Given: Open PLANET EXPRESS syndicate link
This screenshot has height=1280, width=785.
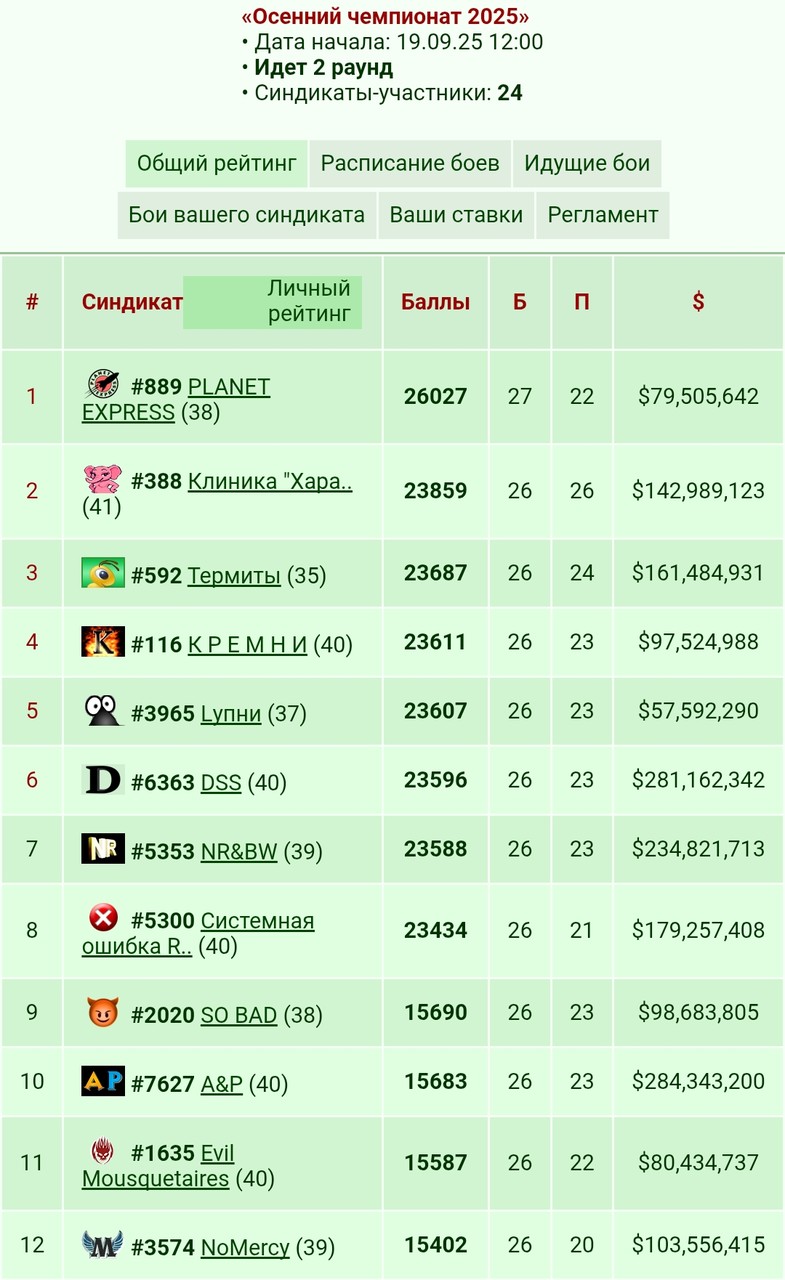Looking at the screenshot, I should pos(176,399).
